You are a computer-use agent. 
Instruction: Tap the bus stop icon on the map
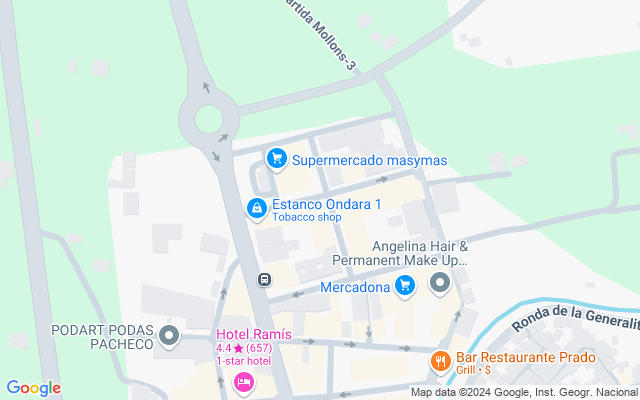click(264, 280)
